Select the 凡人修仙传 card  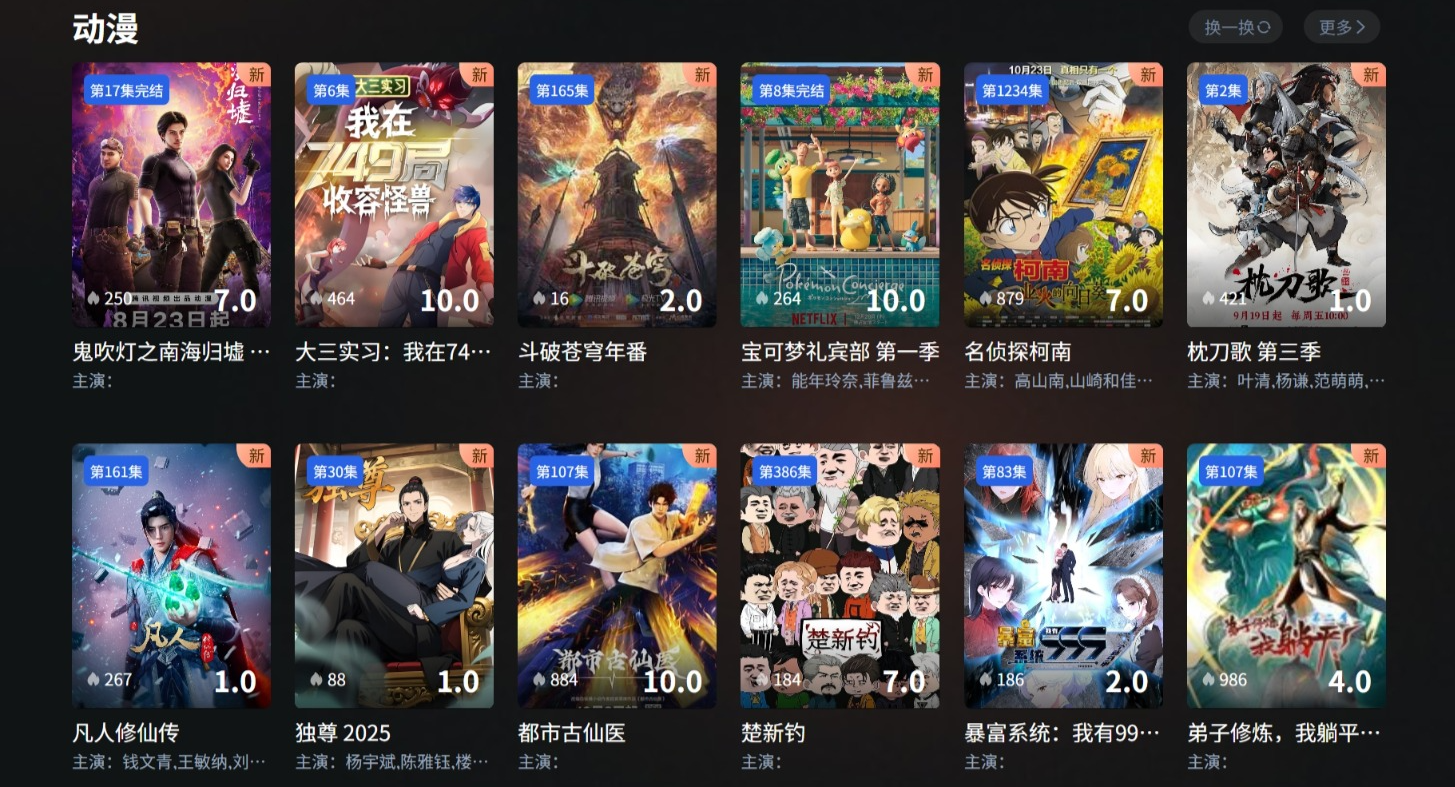171,576
